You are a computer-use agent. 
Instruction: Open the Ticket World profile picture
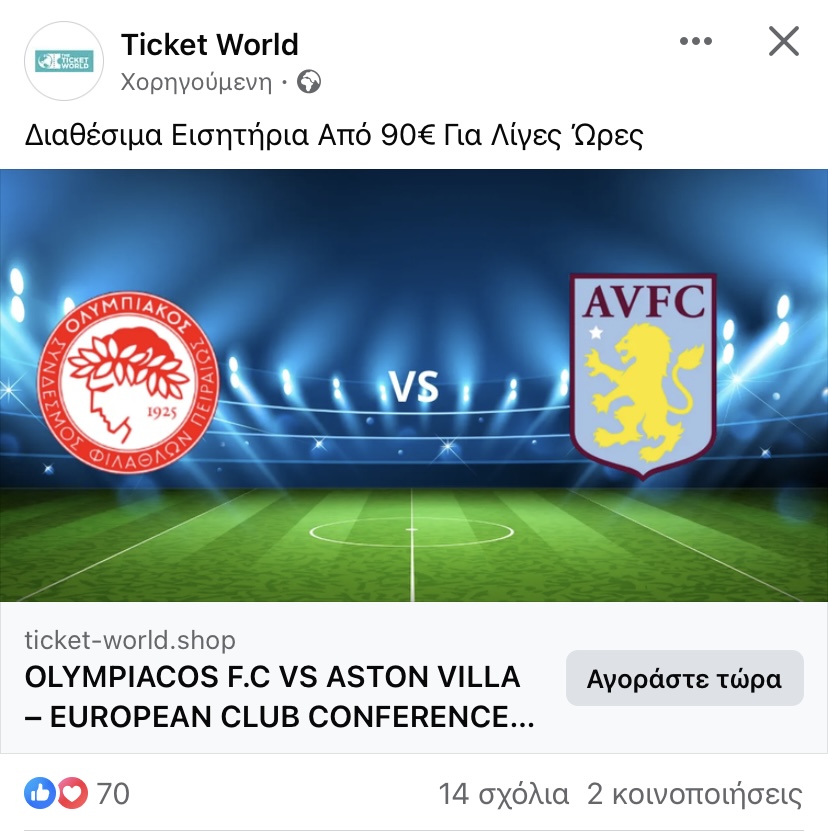pyautogui.click(x=64, y=60)
